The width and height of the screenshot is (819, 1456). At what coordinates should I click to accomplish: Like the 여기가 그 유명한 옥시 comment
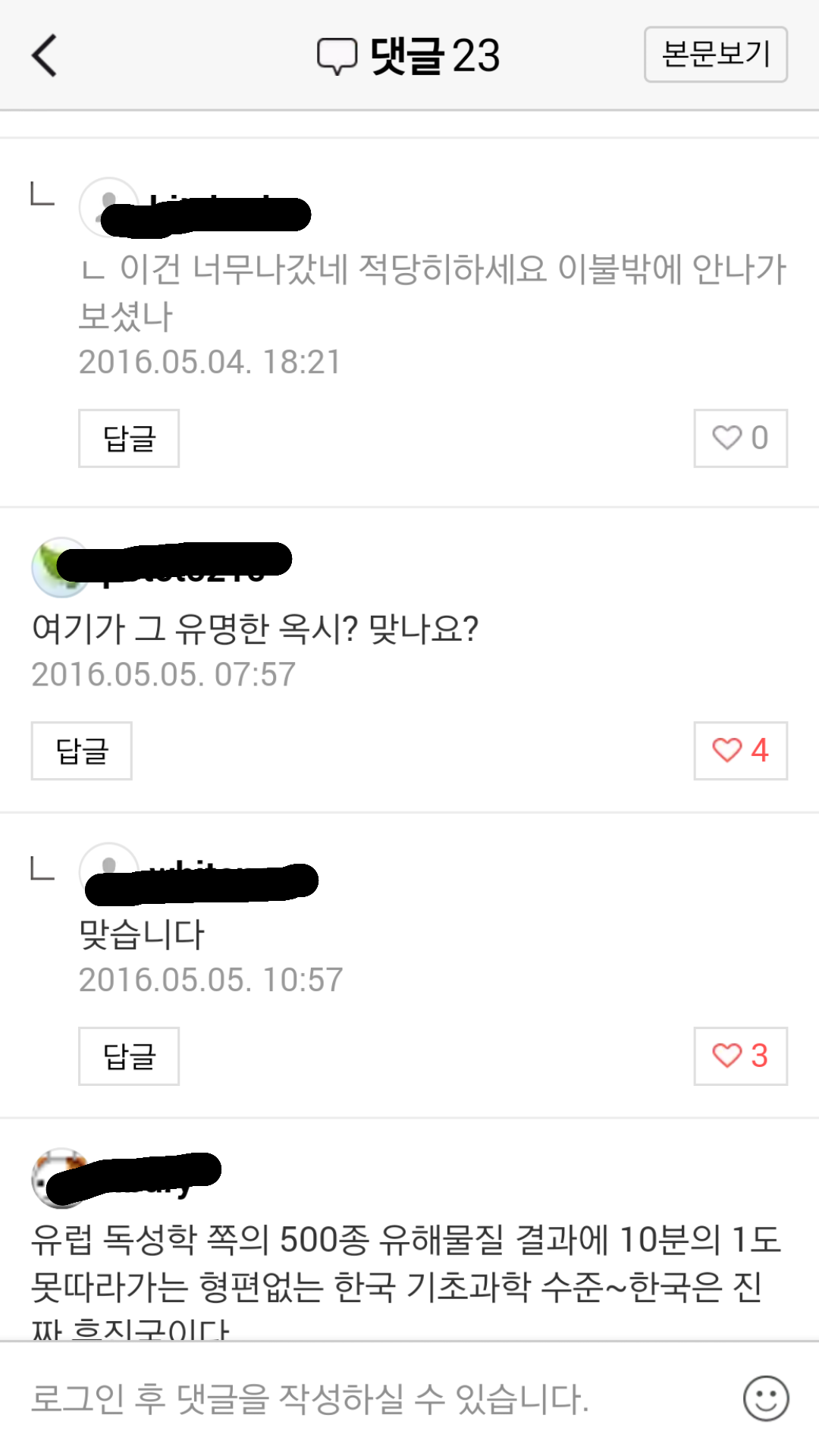click(x=740, y=751)
